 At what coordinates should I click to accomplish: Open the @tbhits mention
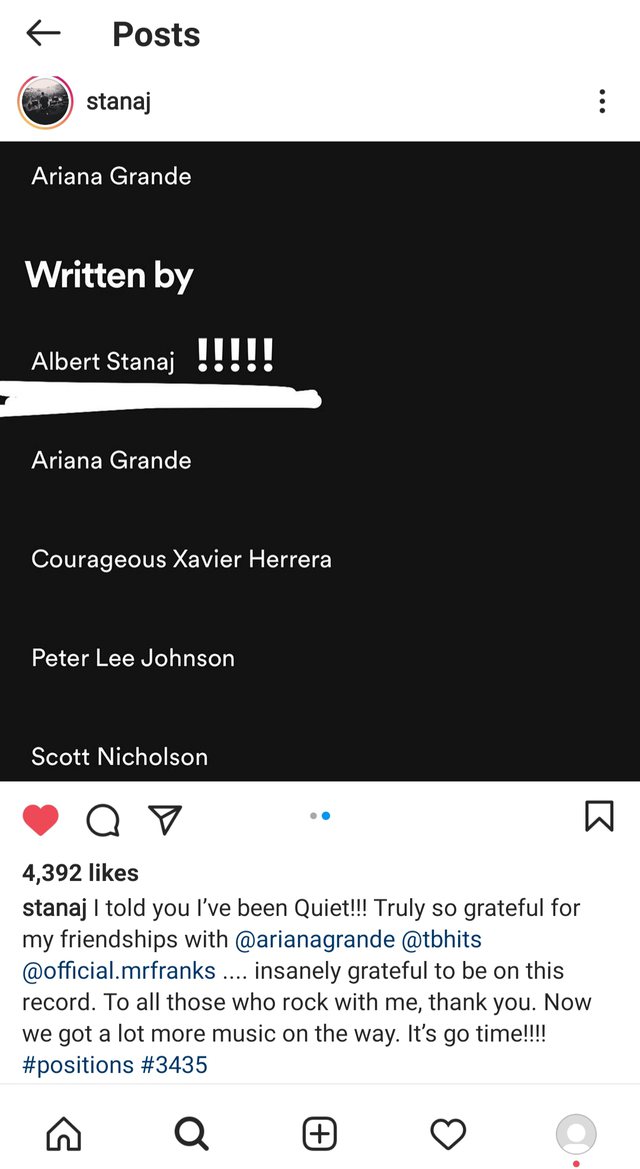(441, 940)
